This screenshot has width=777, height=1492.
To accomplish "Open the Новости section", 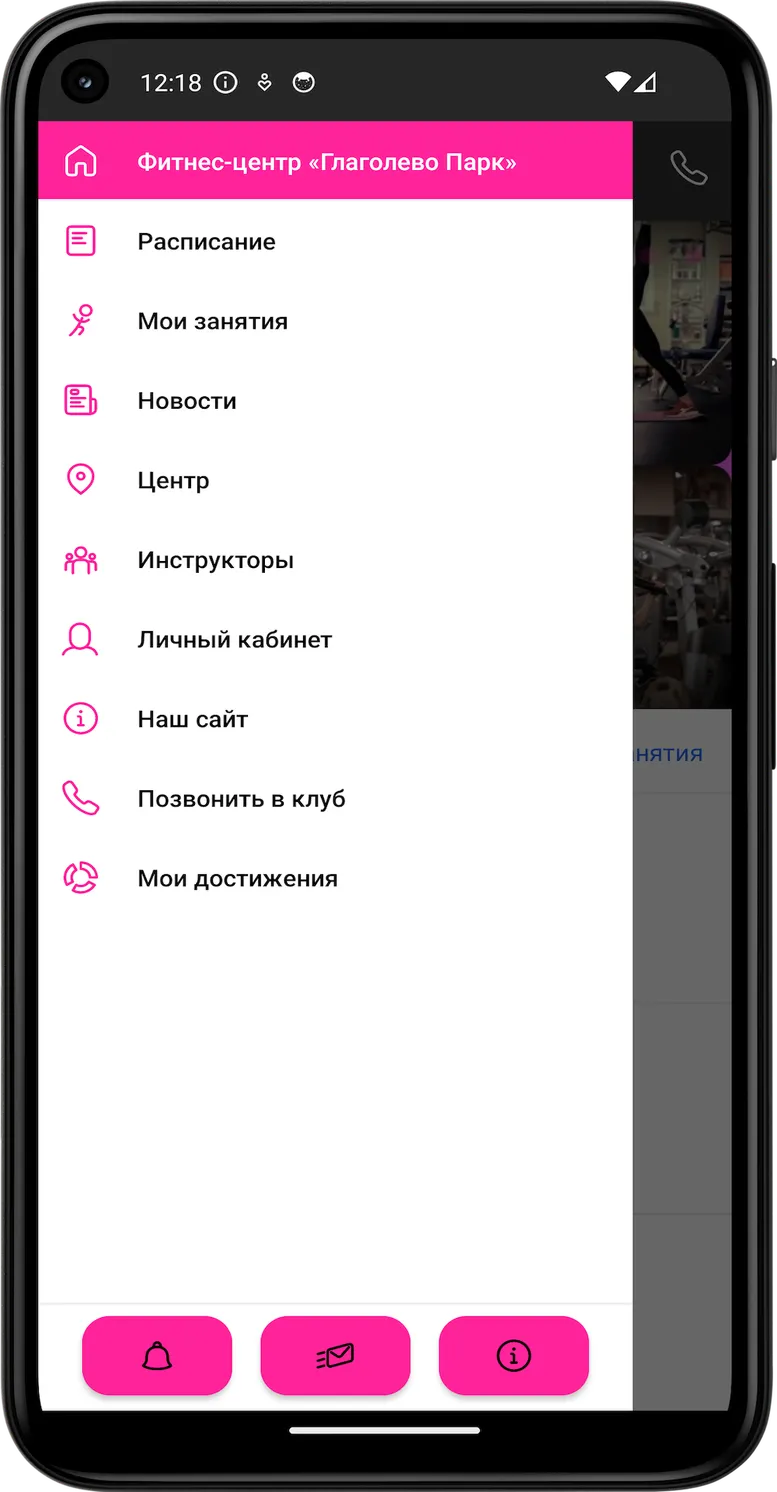I will click(335, 400).
